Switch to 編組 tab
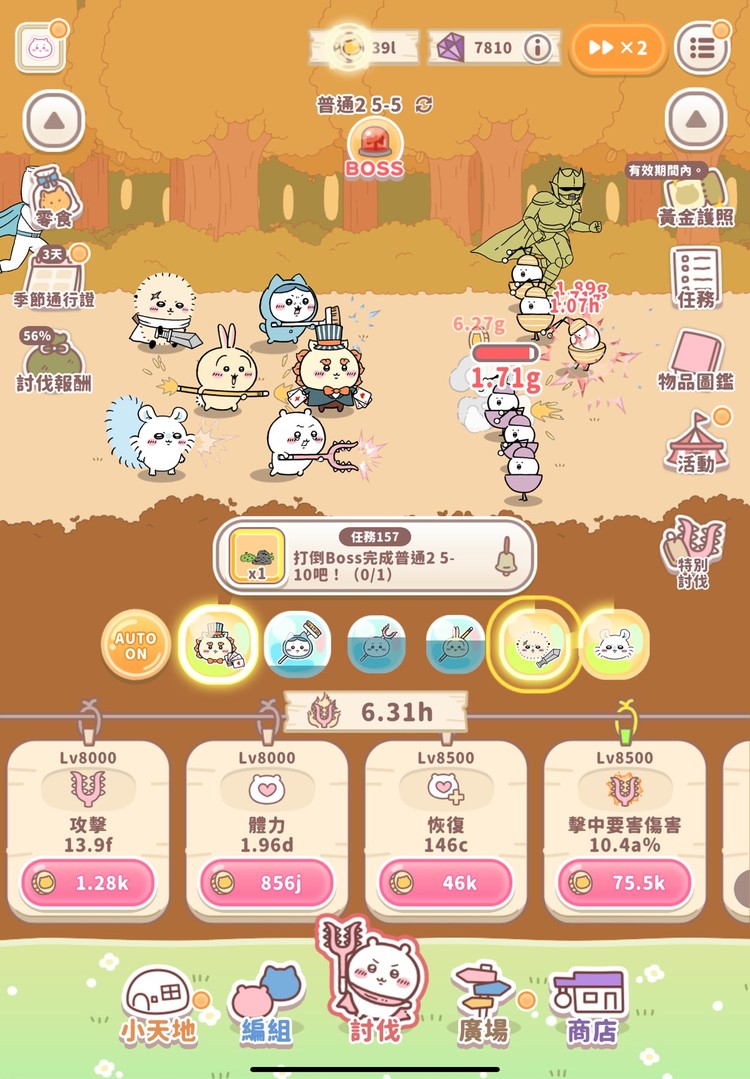Screen dimensions: 750x1079 pos(266,1005)
